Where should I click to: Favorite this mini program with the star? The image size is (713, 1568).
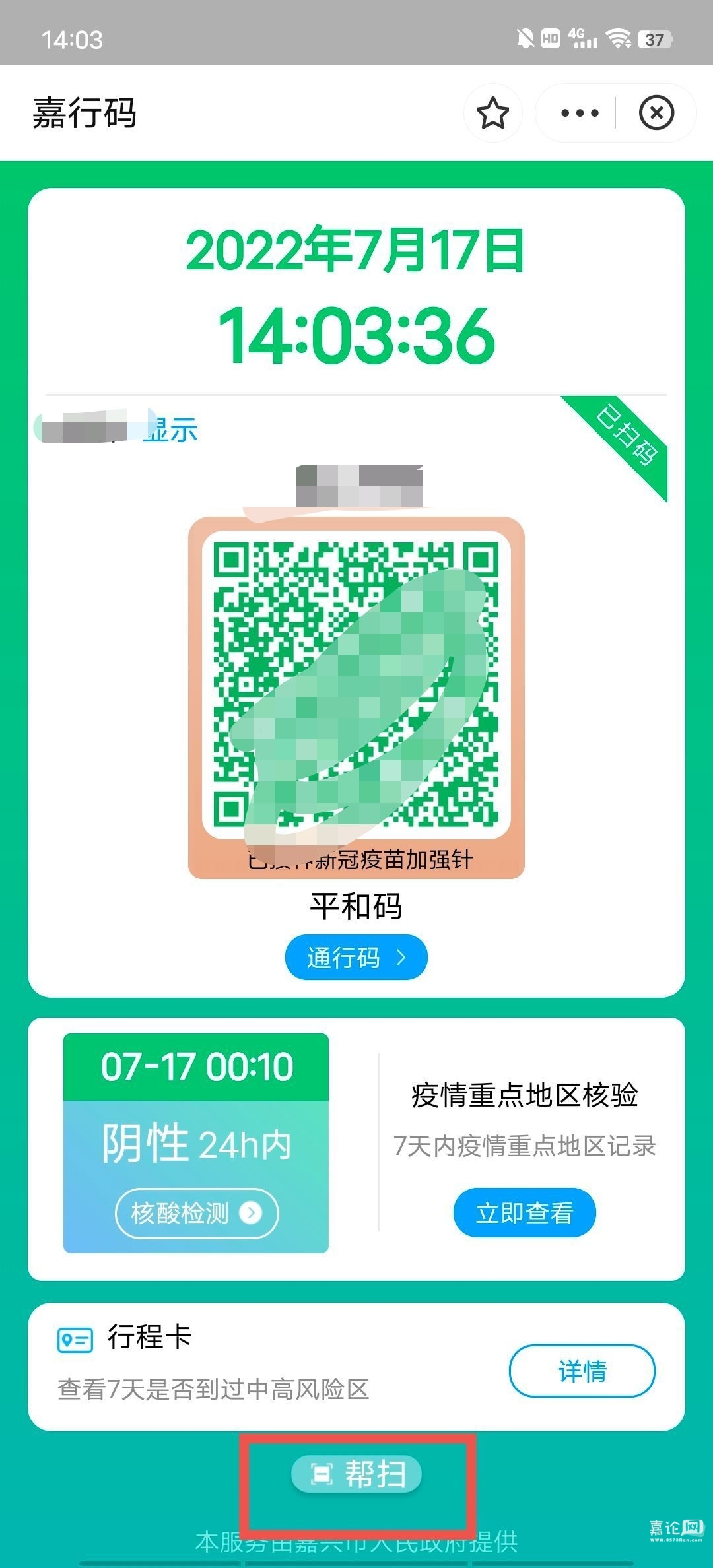[492, 113]
